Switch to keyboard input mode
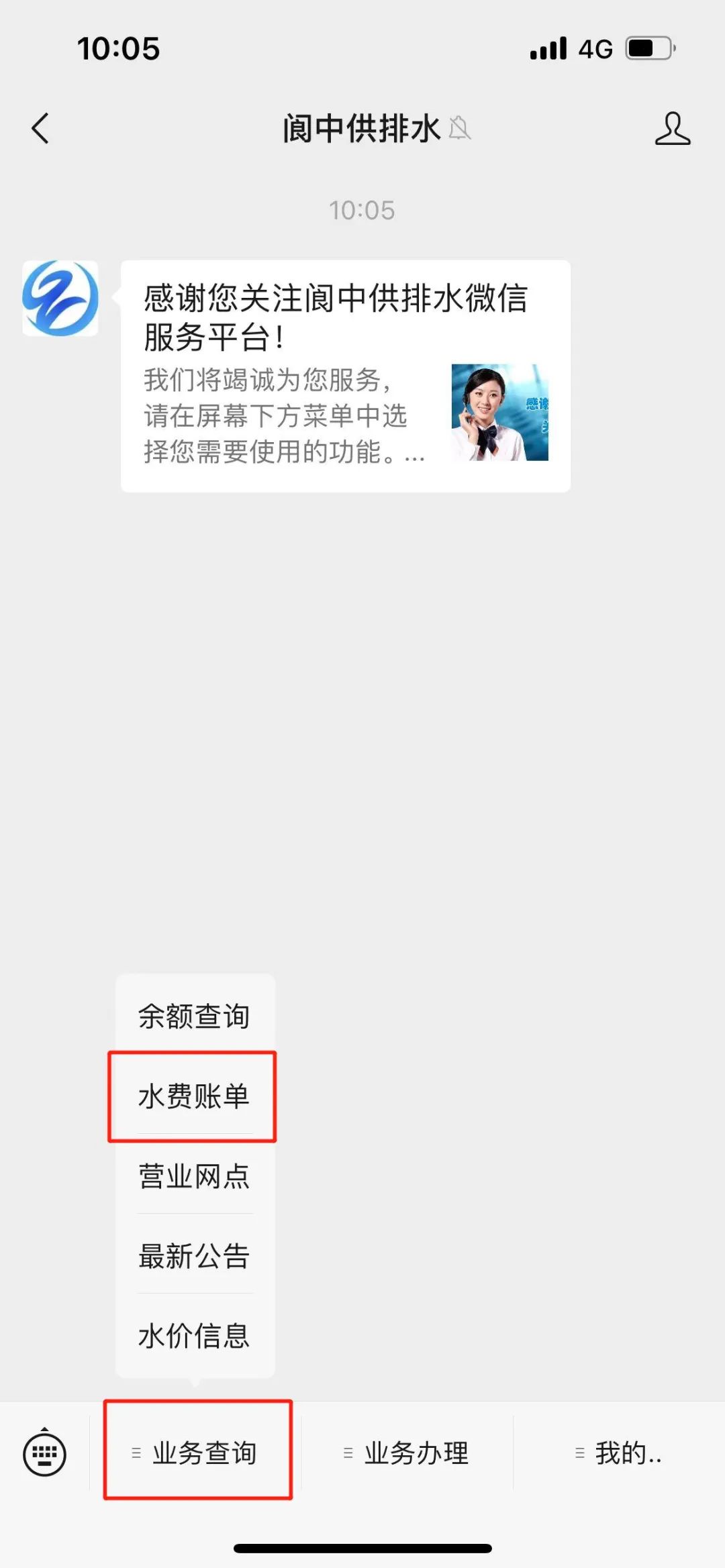725x1568 pixels. (44, 1453)
